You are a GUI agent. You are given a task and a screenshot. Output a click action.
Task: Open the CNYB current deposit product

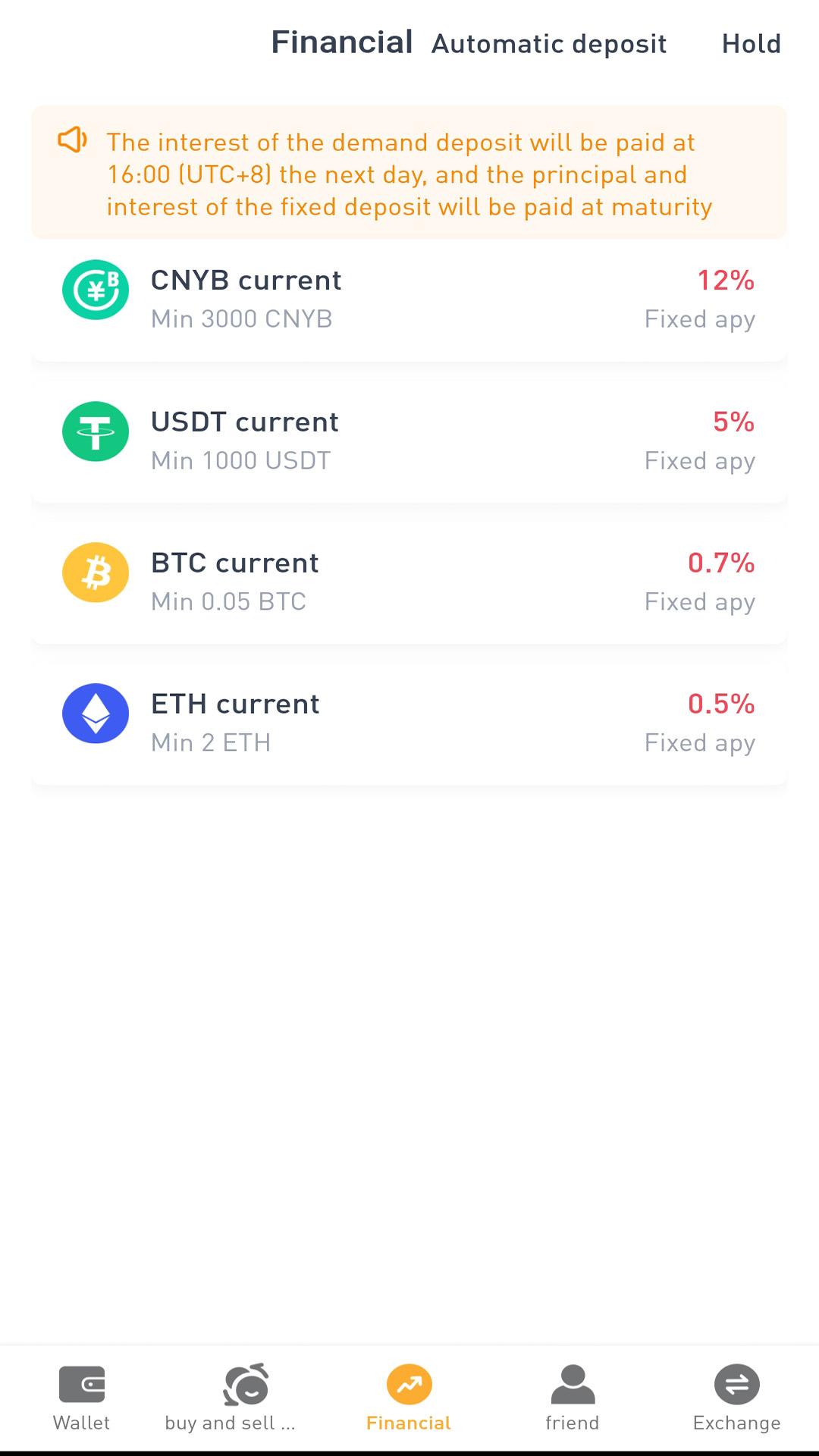point(409,300)
